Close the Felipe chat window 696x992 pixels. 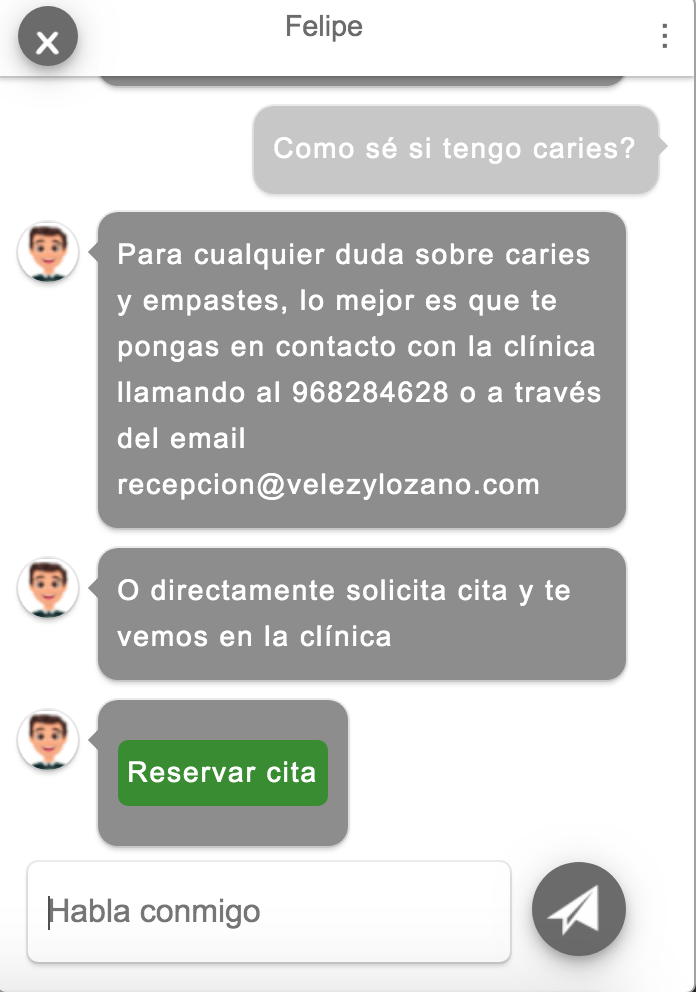coord(47,41)
